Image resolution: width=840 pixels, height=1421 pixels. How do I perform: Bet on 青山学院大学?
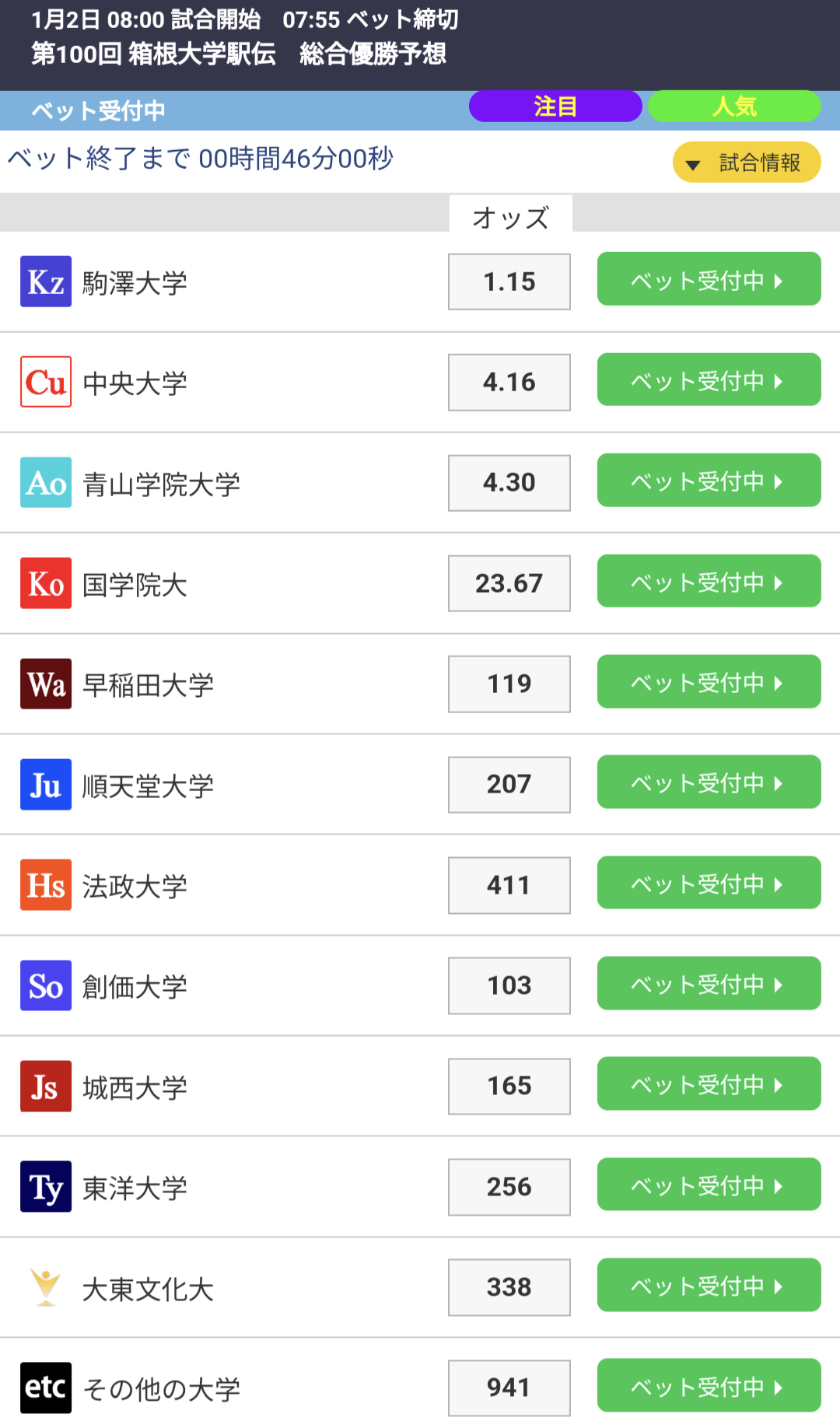point(709,480)
